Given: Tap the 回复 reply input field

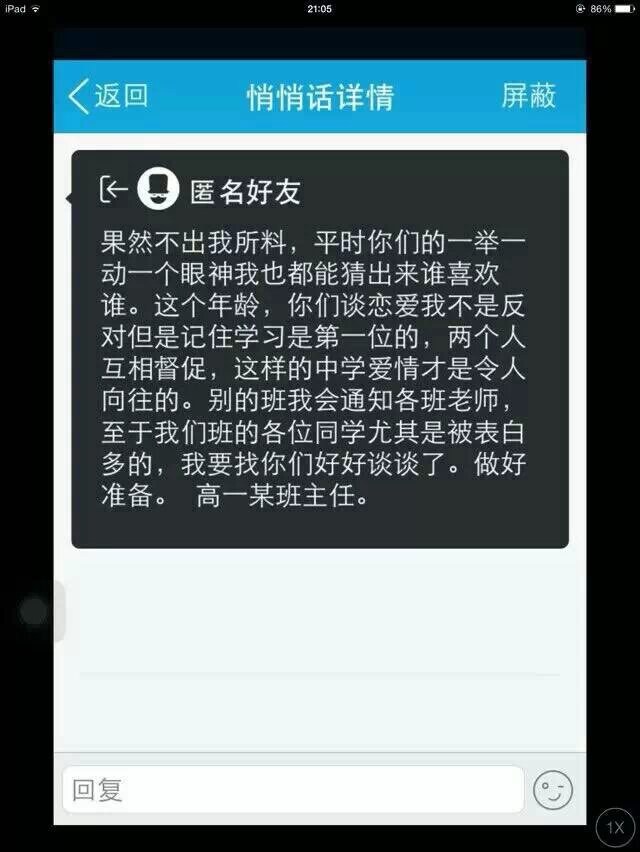Looking at the screenshot, I should [292, 790].
